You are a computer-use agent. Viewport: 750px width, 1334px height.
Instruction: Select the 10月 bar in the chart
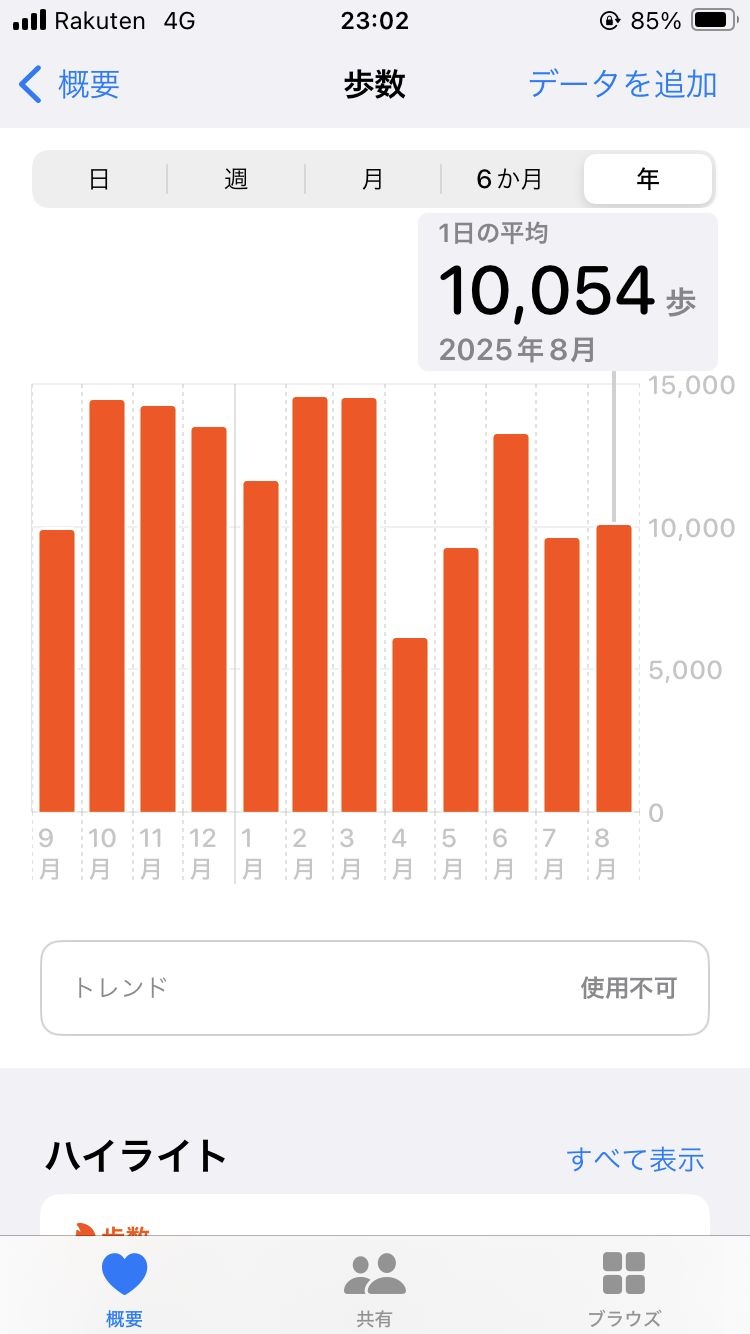(x=107, y=606)
